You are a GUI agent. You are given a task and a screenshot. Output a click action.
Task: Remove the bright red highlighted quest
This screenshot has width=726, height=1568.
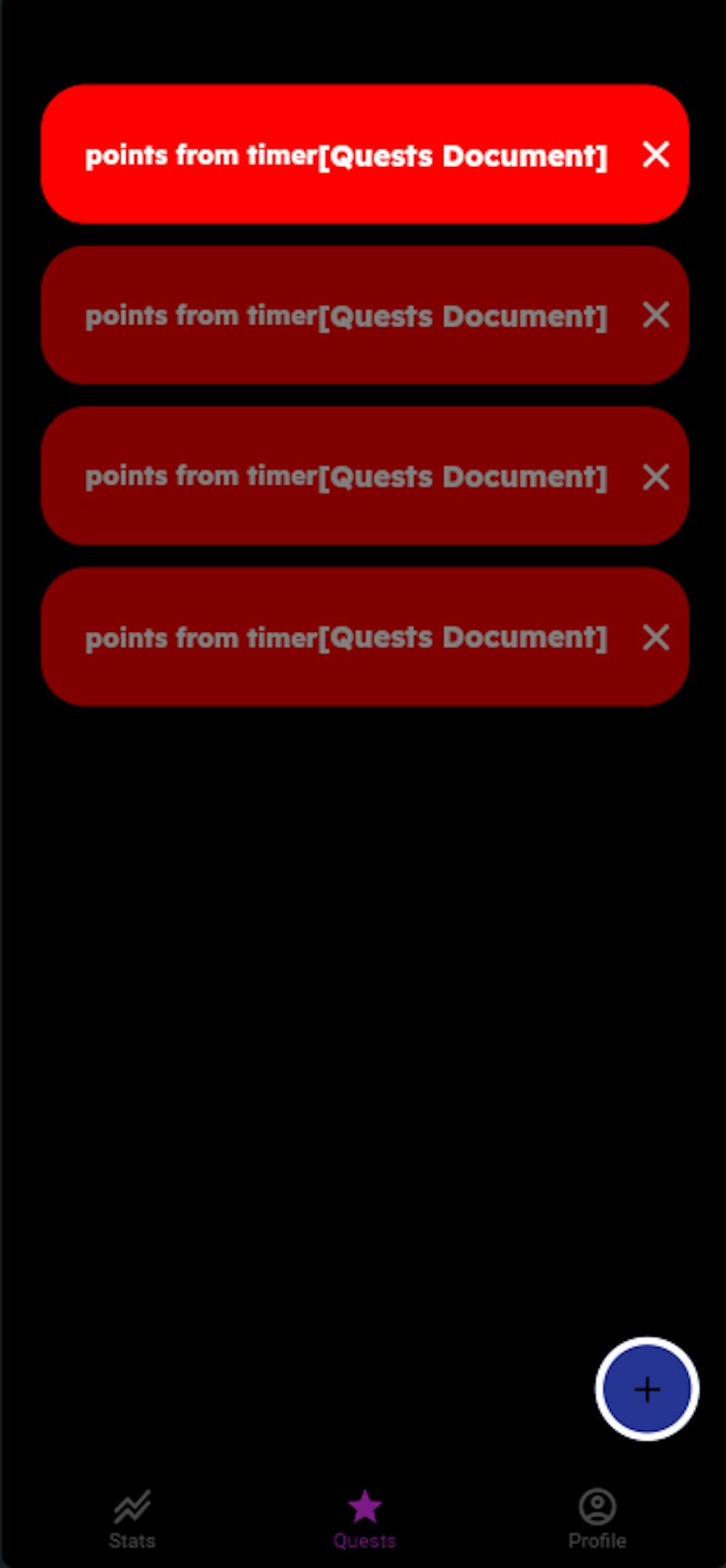656,154
